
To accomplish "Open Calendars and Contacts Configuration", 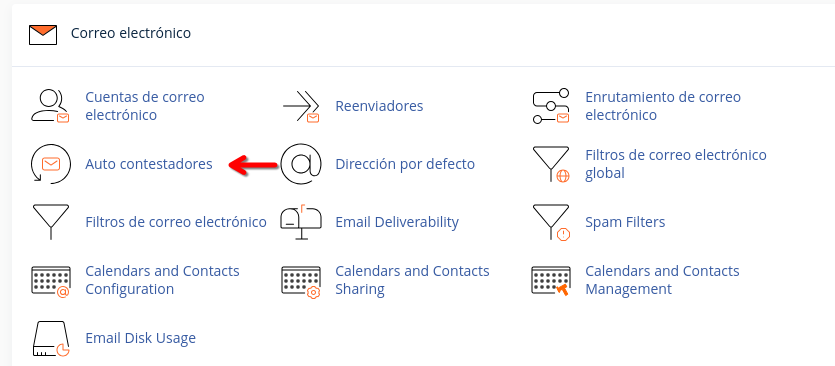I will tap(162, 280).
